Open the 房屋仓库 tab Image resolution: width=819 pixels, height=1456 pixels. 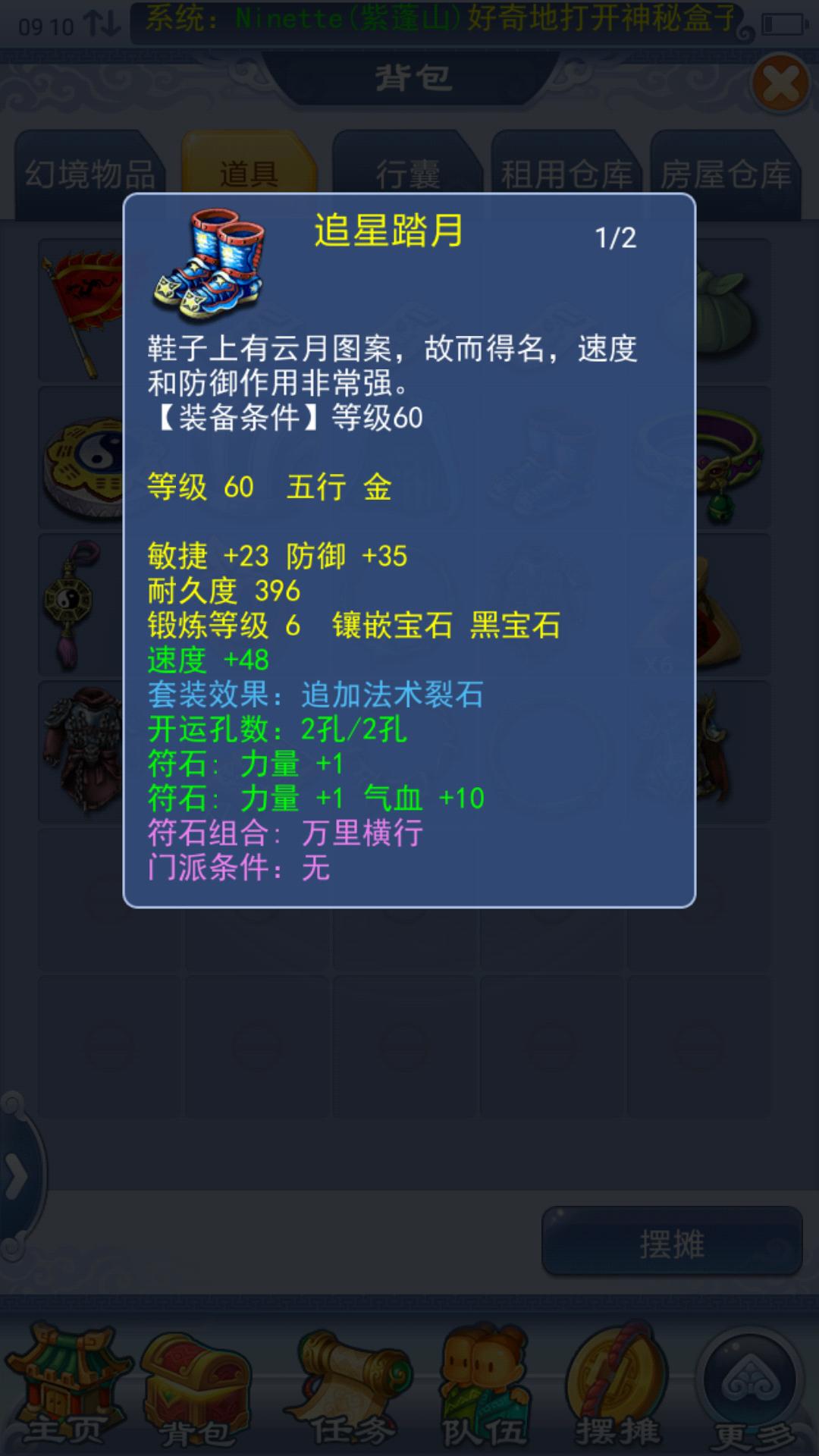(x=726, y=174)
